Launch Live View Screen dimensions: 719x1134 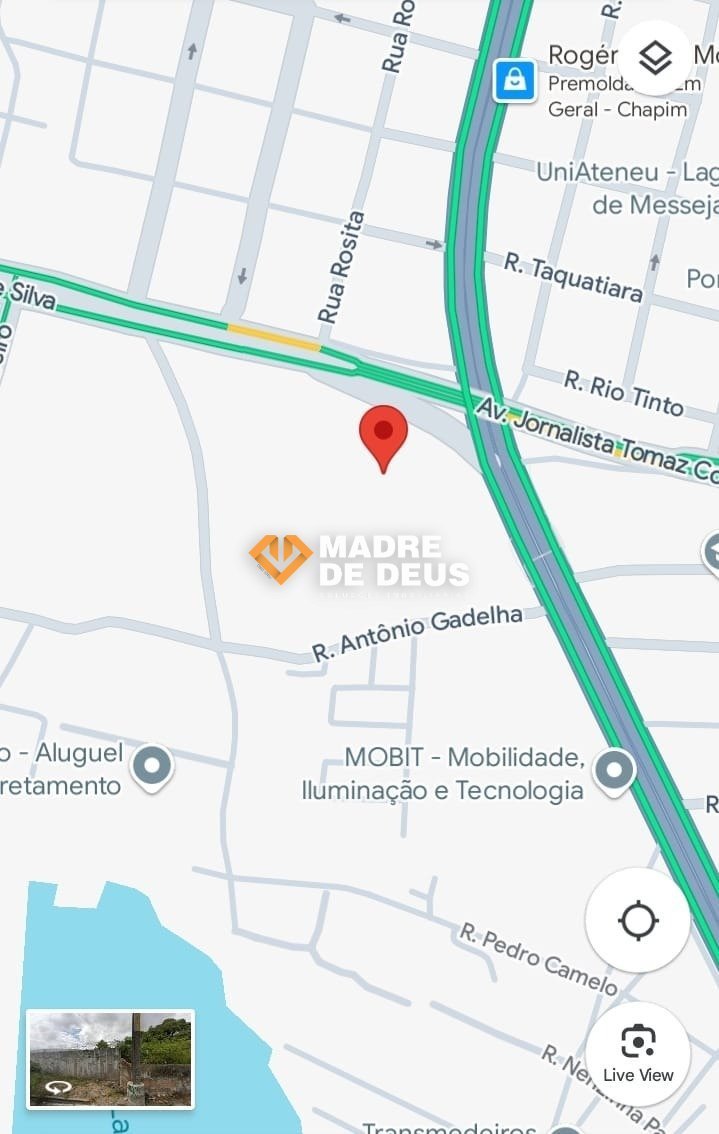coord(638,1053)
